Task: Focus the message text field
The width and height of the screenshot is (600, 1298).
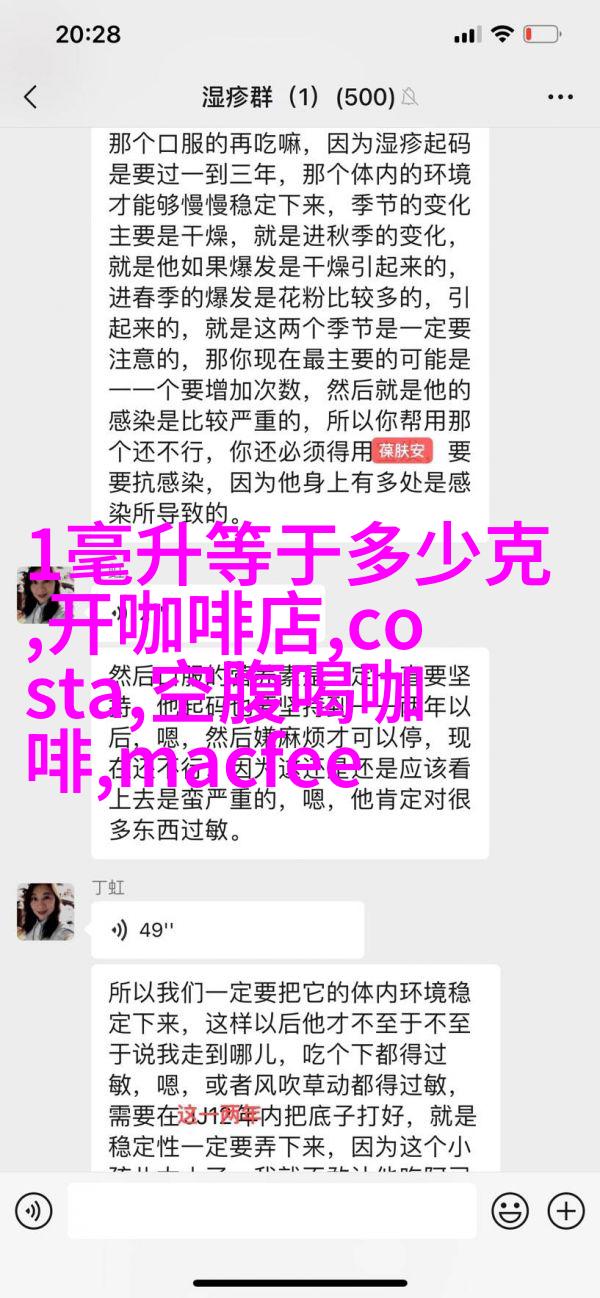Action: click(272, 1211)
